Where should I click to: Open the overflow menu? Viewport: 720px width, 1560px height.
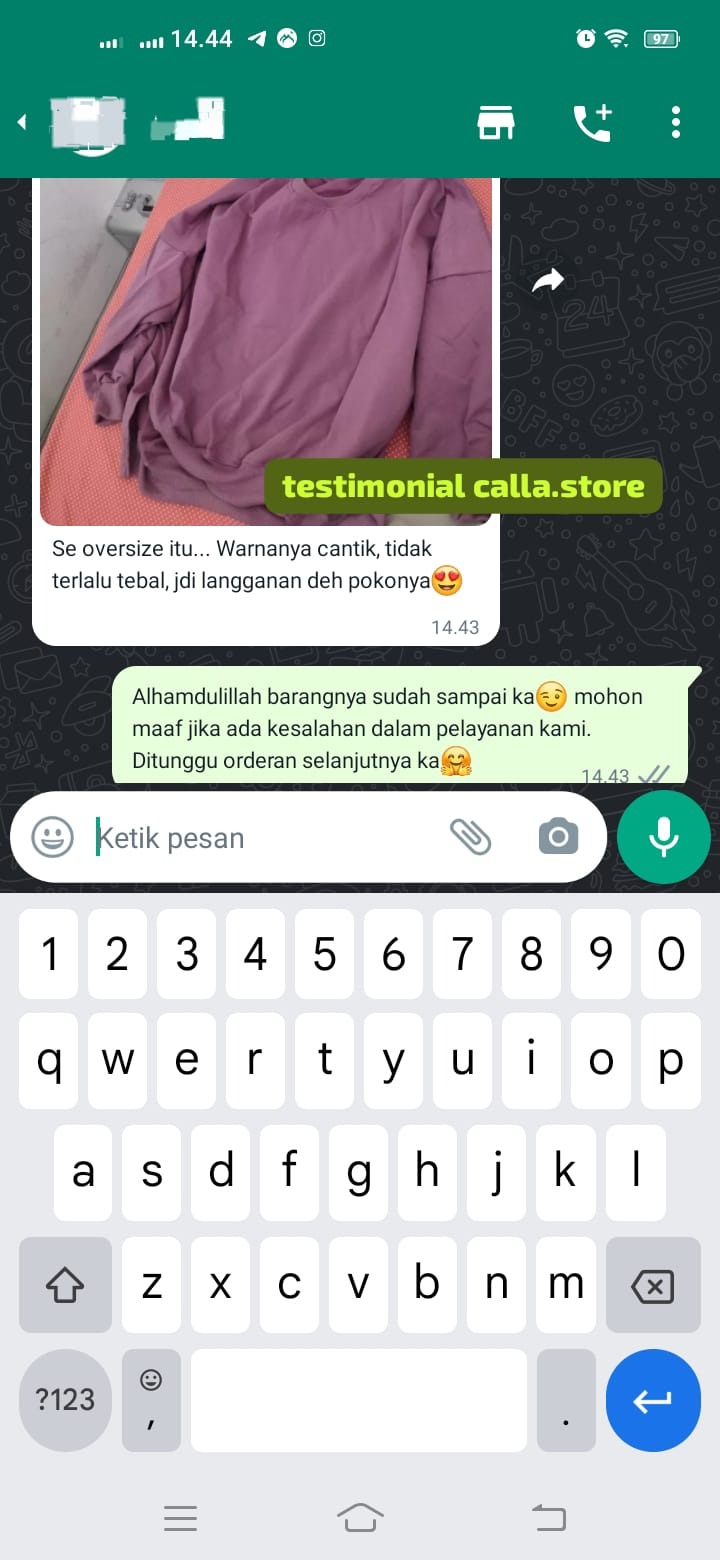click(x=676, y=123)
